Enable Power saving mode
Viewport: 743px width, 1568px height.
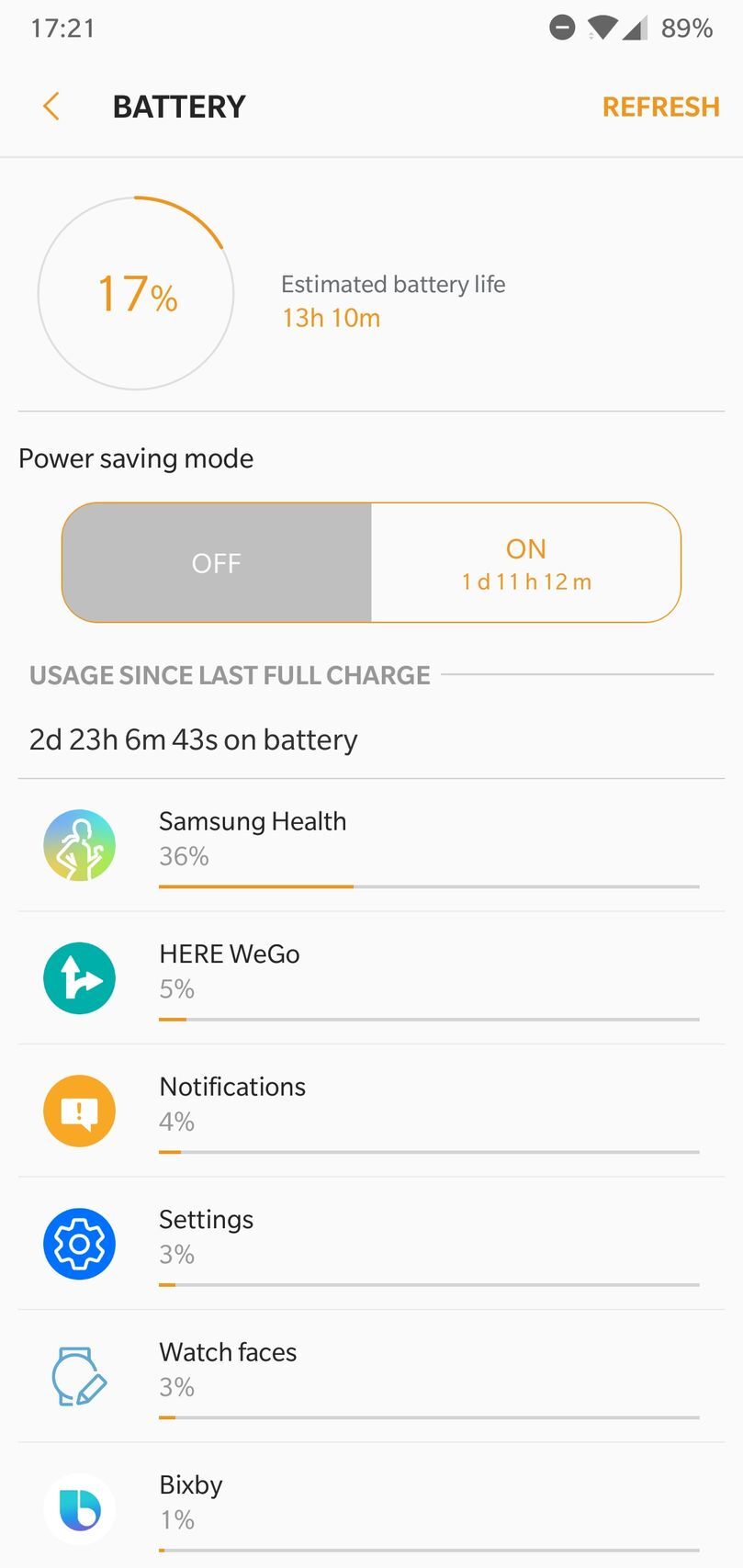point(525,562)
